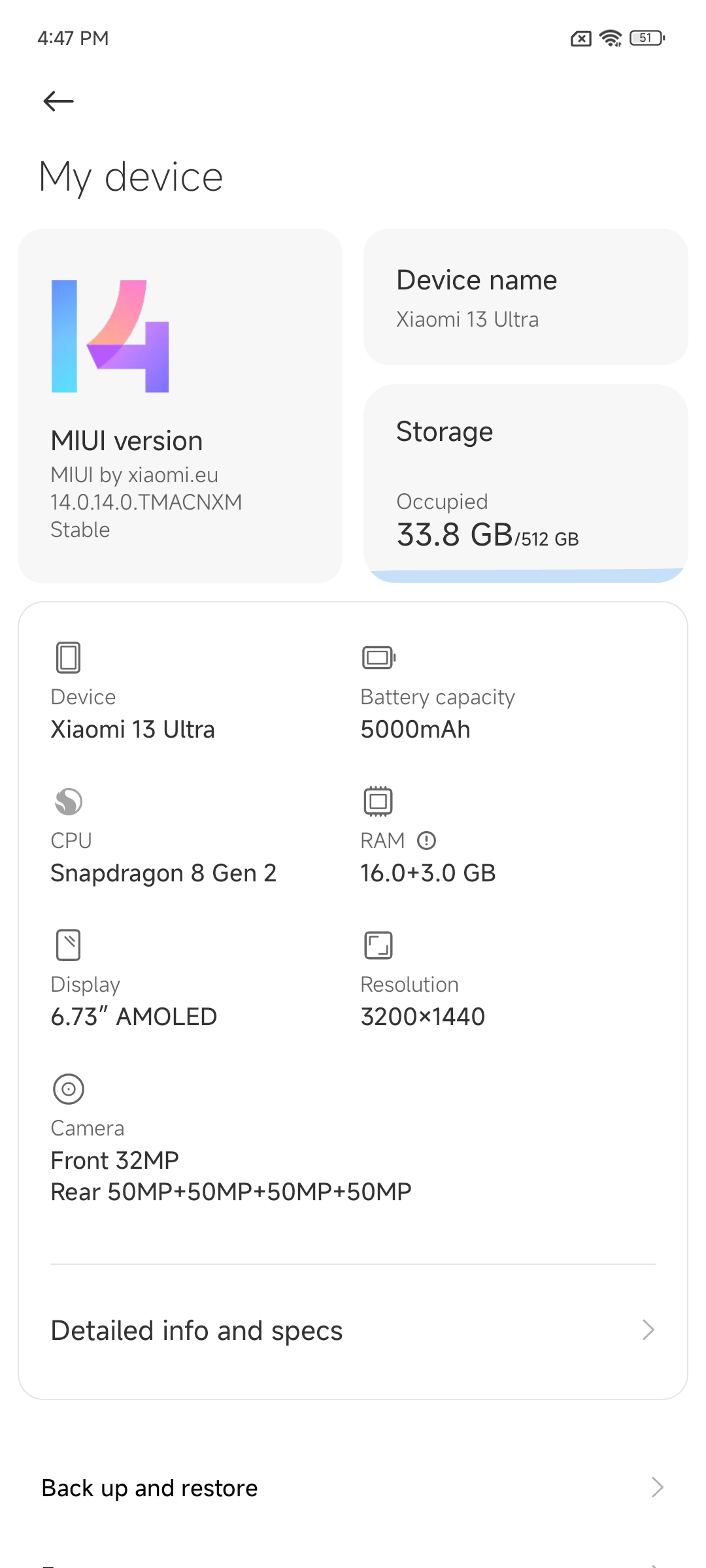Viewport: 706px width, 1568px height.
Task: Tap the RAM info icon
Action: 426,840
